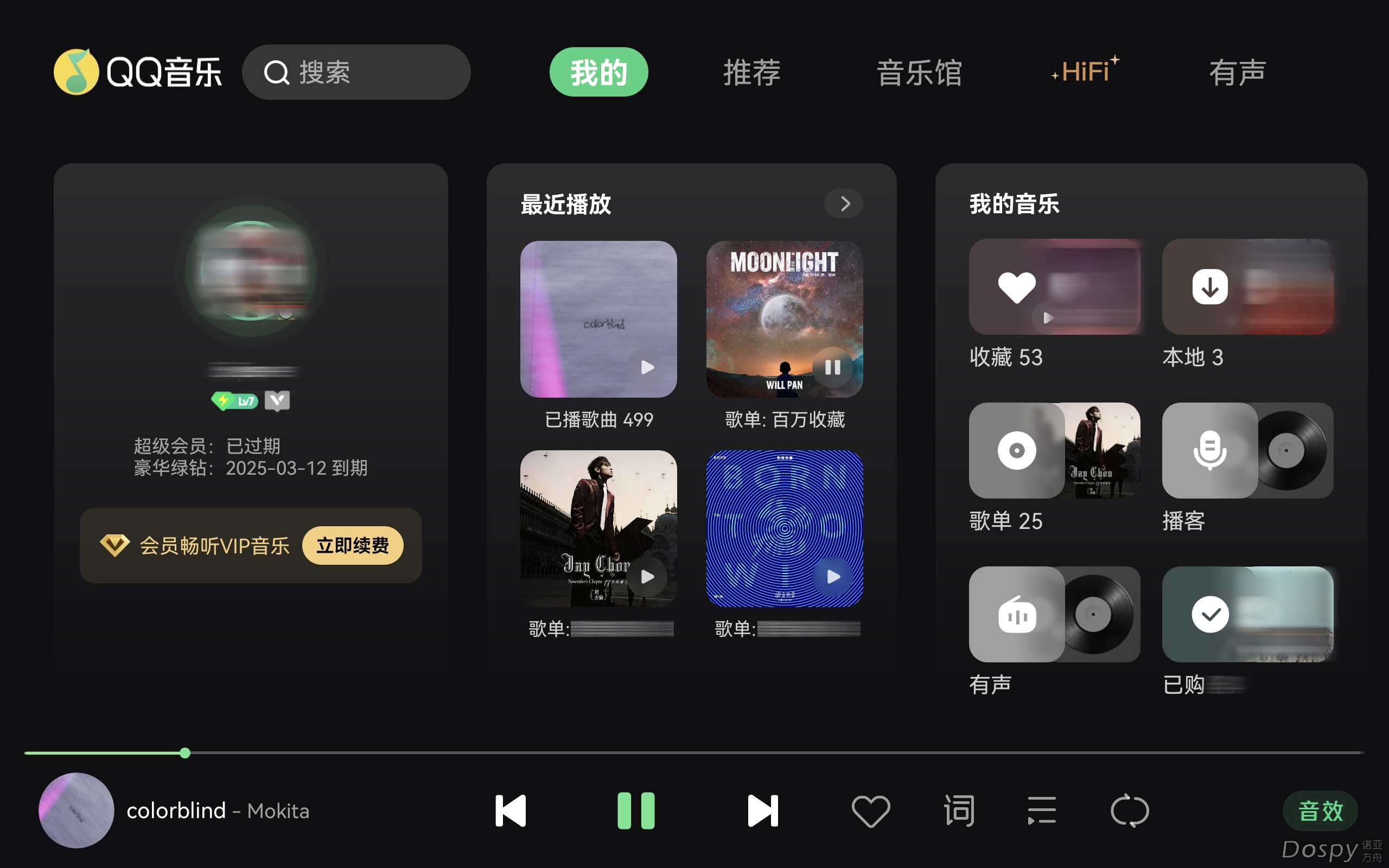Like the song colorblind
The image size is (1389, 868).
[x=870, y=810]
